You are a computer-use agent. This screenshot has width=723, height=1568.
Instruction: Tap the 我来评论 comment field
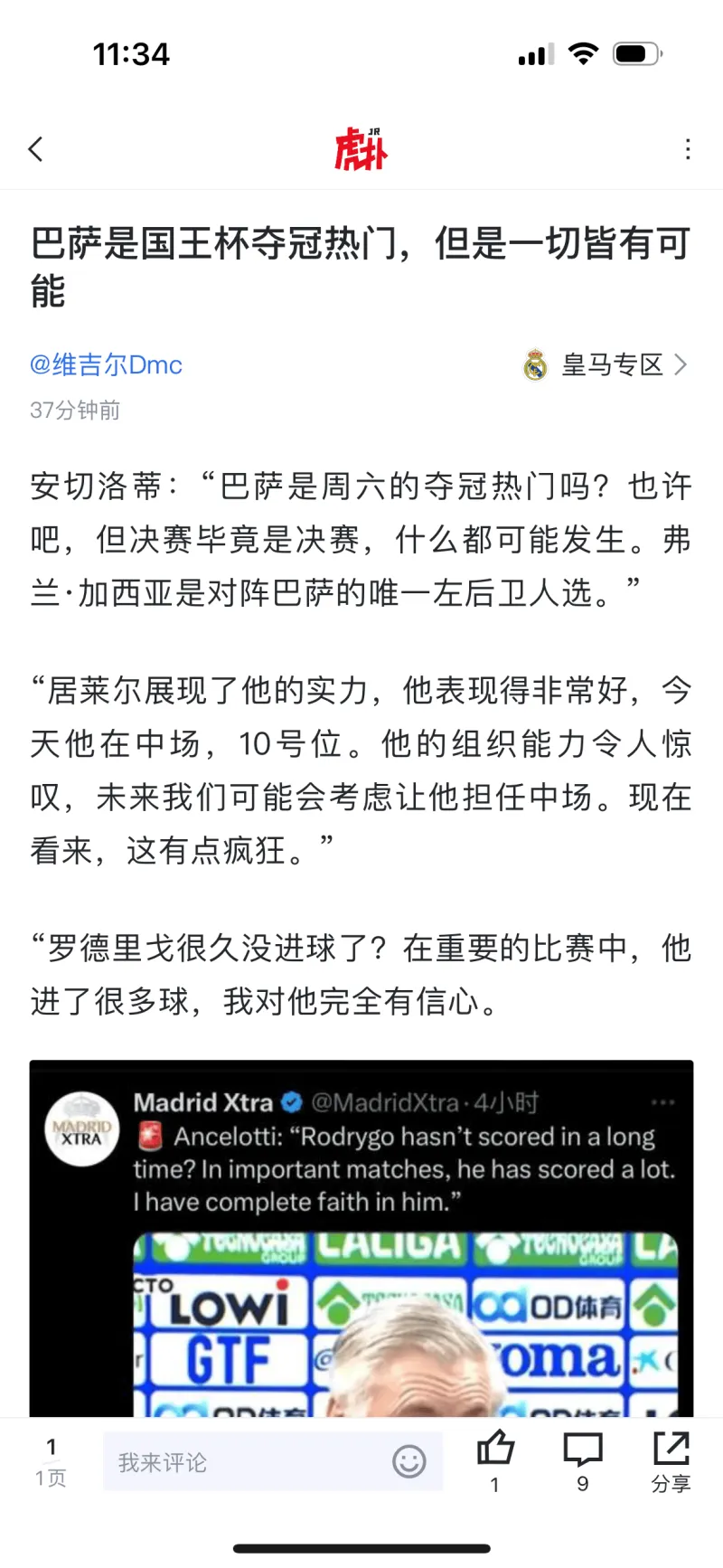click(244, 1461)
